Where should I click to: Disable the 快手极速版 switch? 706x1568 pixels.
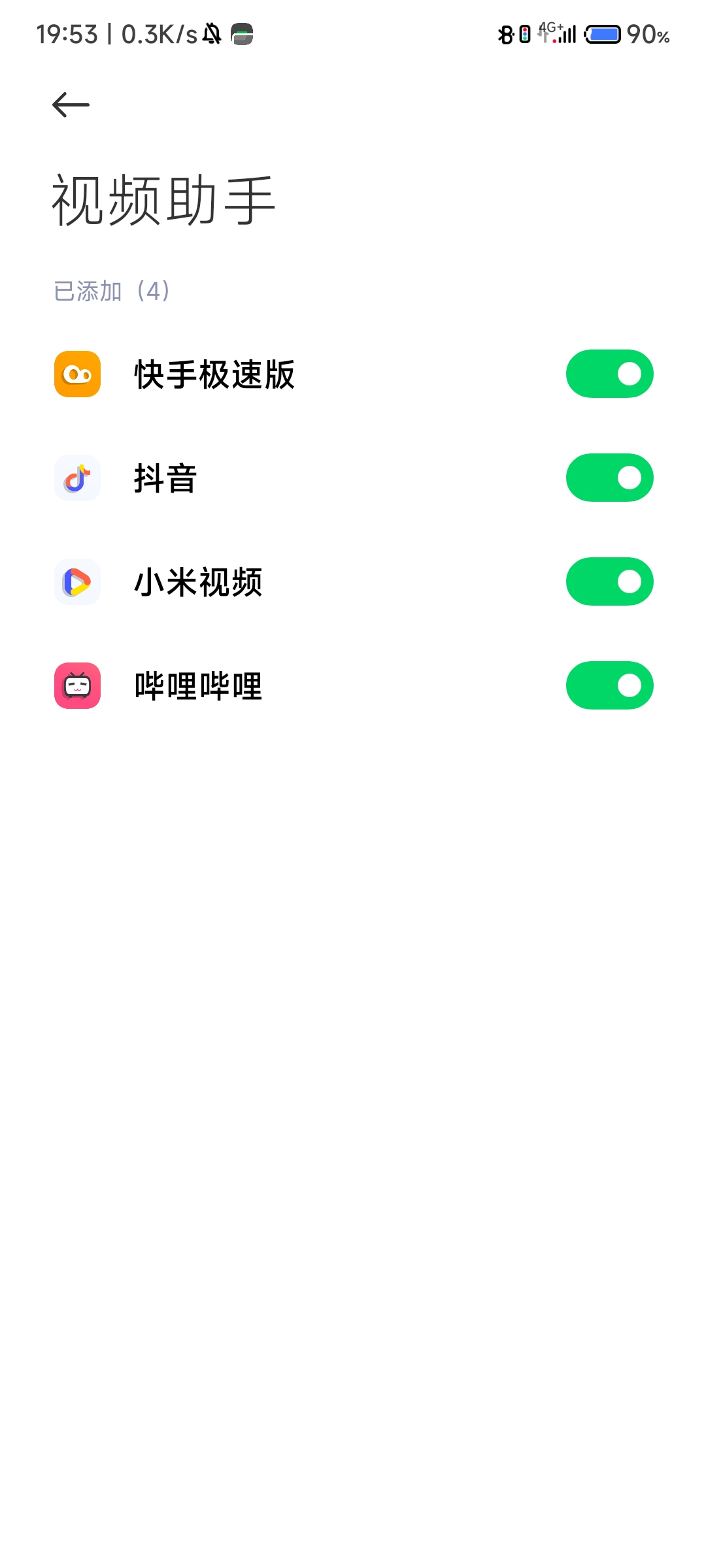coord(609,374)
